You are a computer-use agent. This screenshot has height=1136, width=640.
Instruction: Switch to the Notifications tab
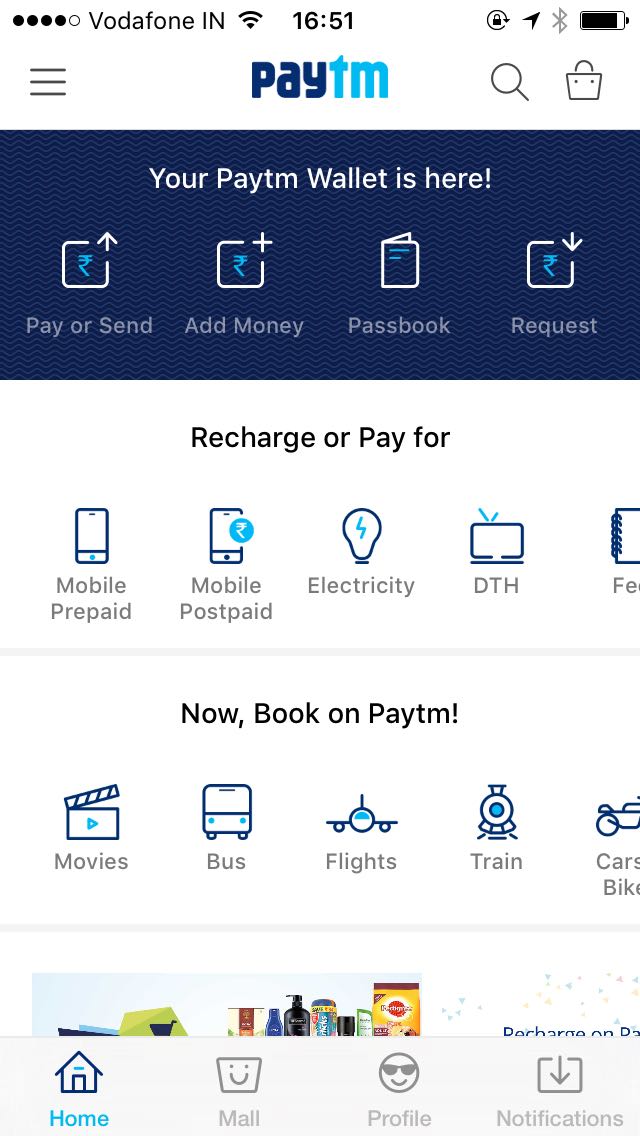(x=559, y=1090)
